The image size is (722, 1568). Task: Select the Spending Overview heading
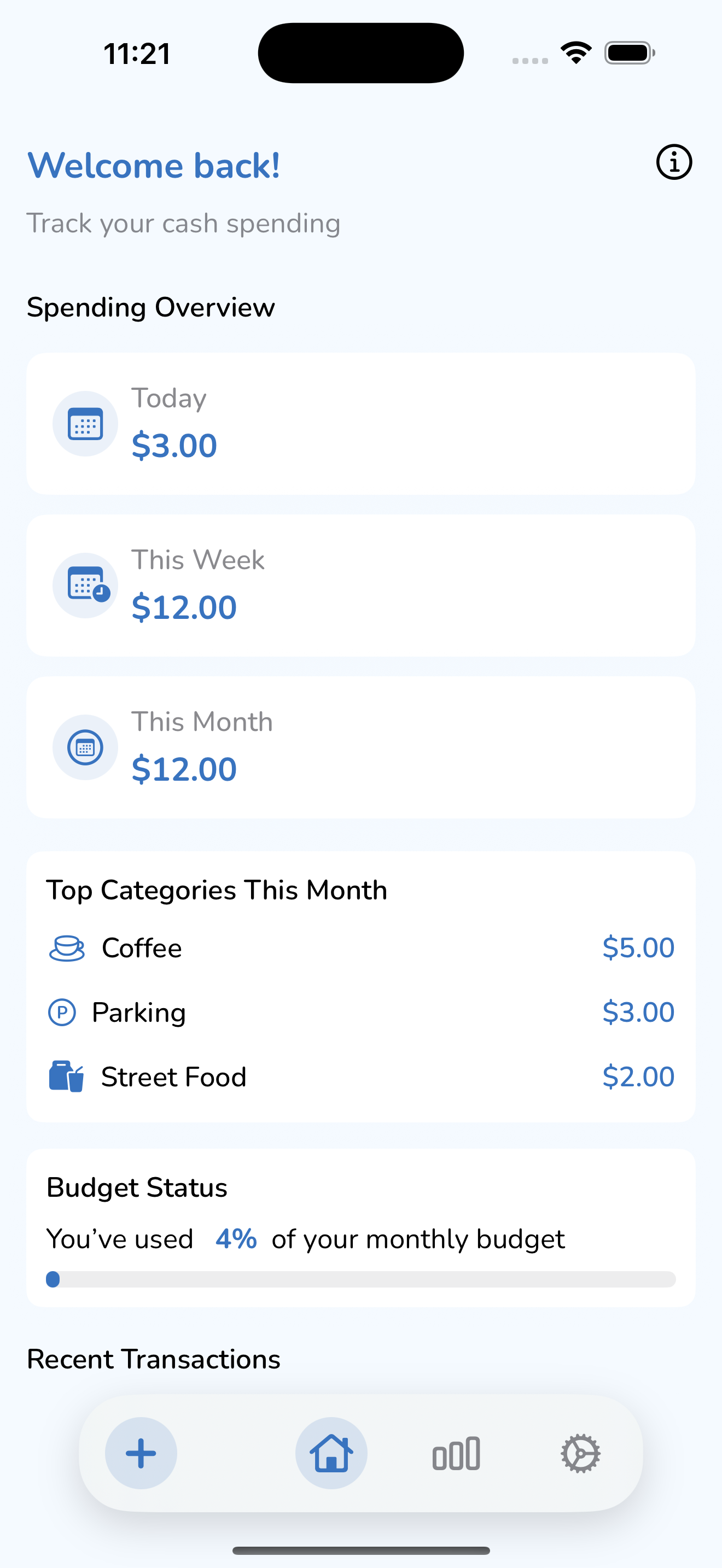[x=150, y=307]
